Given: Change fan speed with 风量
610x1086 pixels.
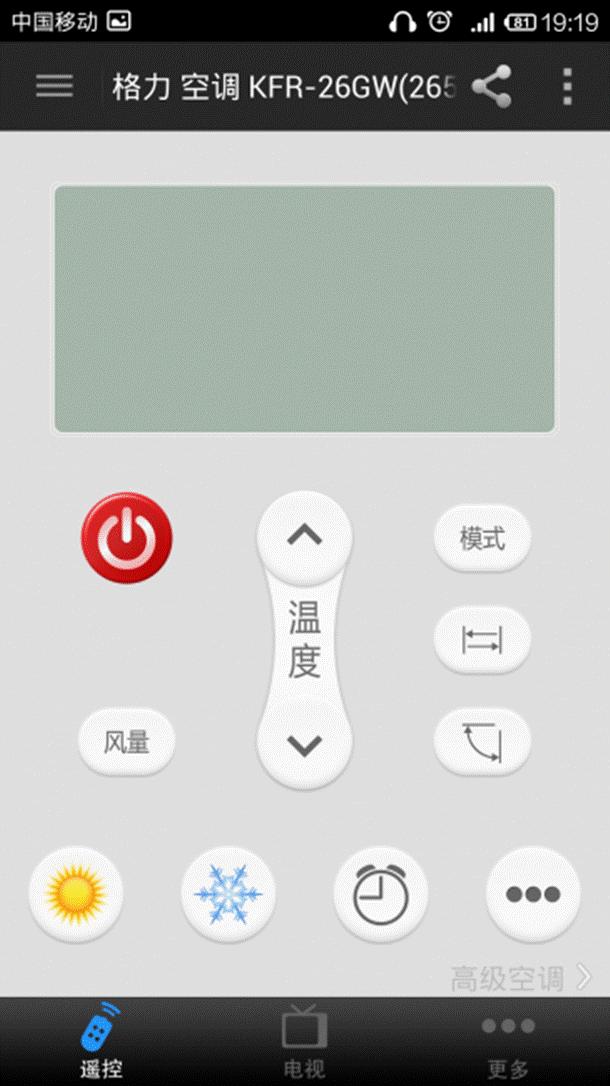Looking at the screenshot, I should click(x=127, y=742).
